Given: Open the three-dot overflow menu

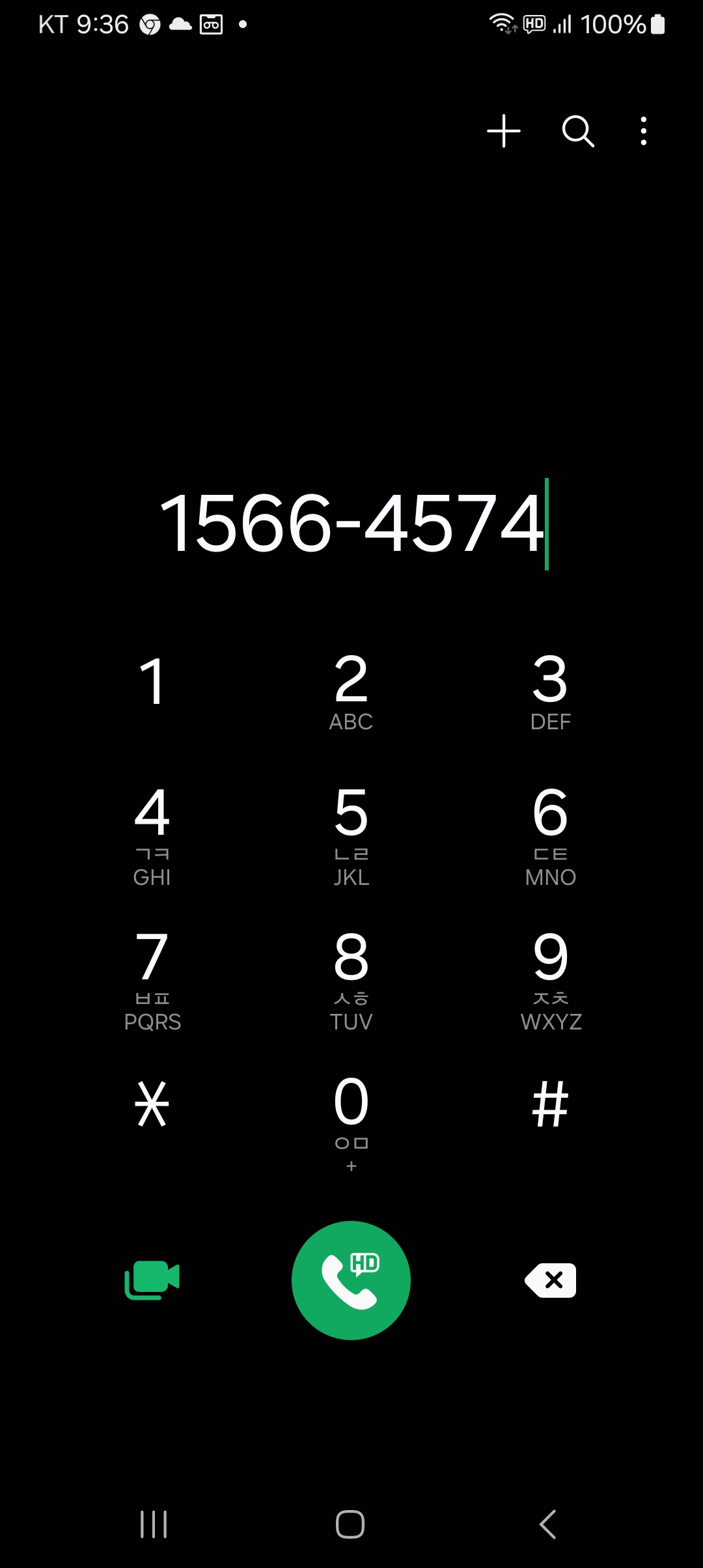Looking at the screenshot, I should 644,131.
